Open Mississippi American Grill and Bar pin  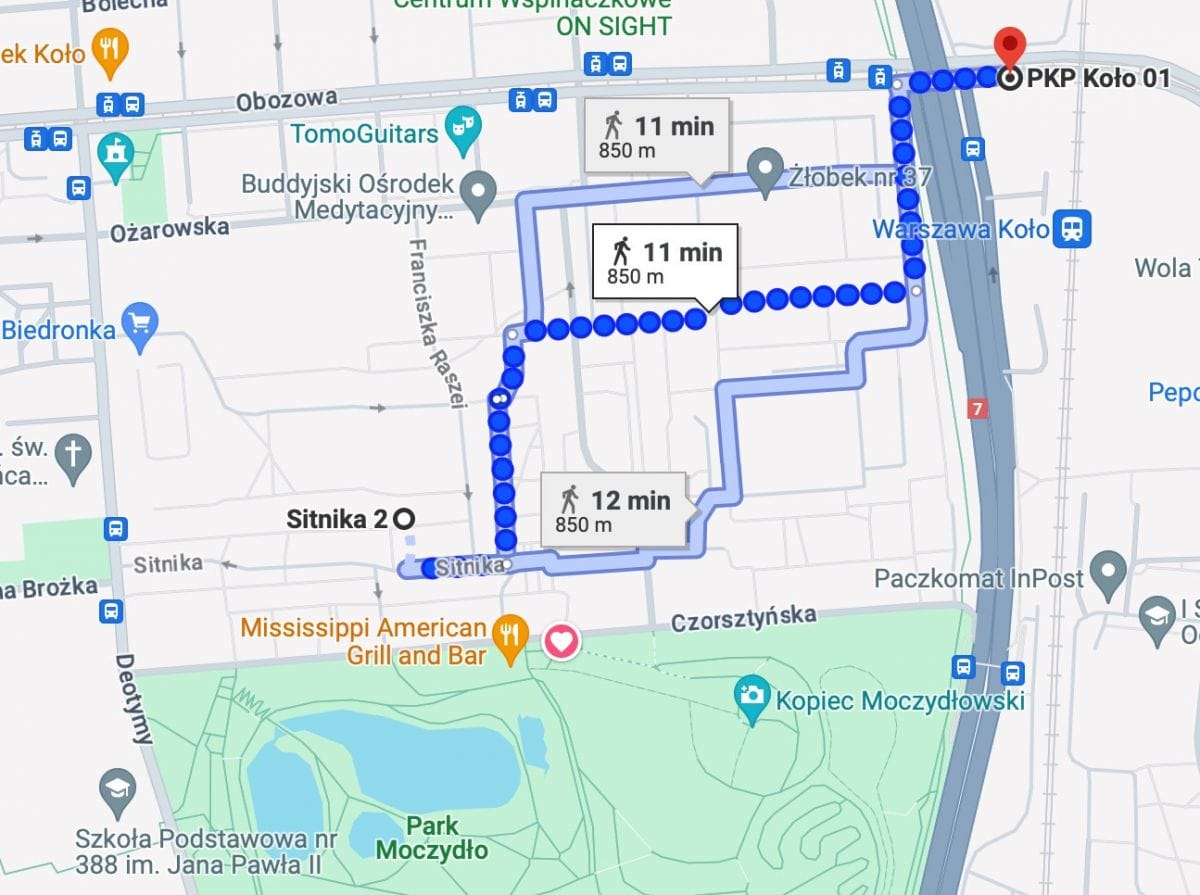(510, 637)
